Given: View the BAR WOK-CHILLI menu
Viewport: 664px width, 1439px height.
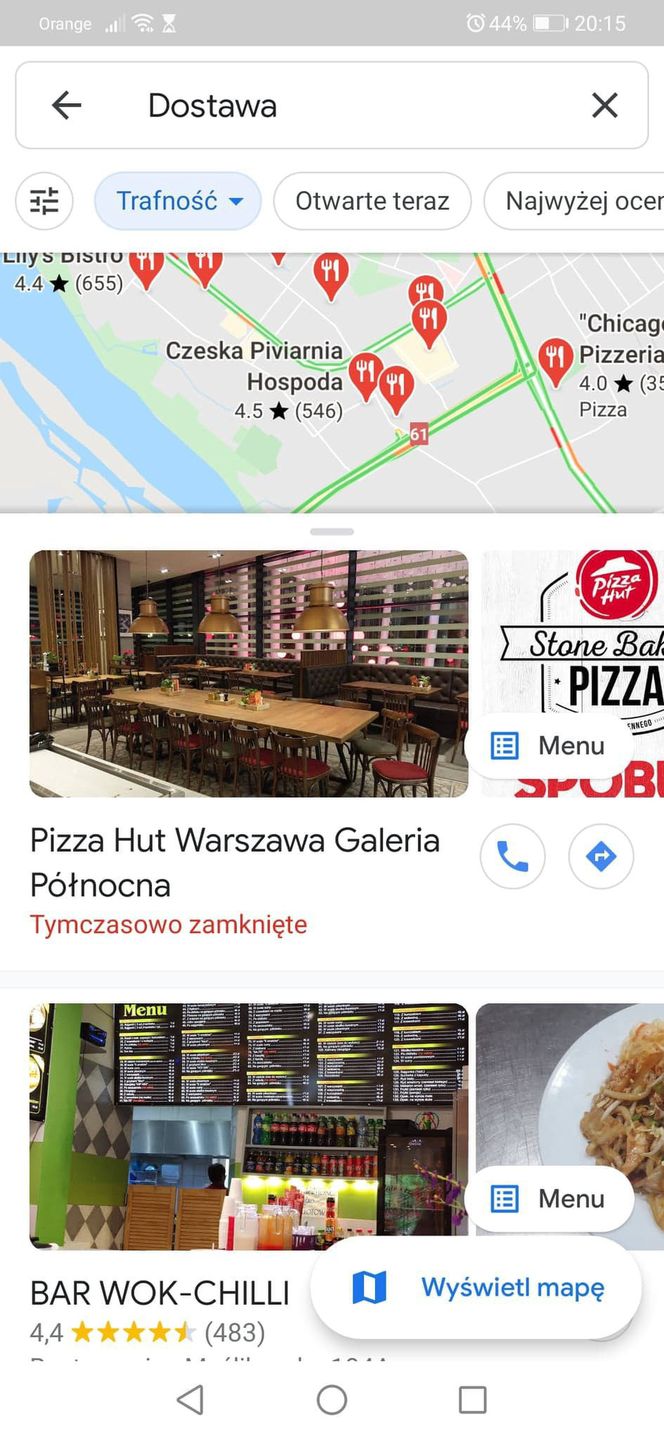Looking at the screenshot, I should click(550, 1198).
